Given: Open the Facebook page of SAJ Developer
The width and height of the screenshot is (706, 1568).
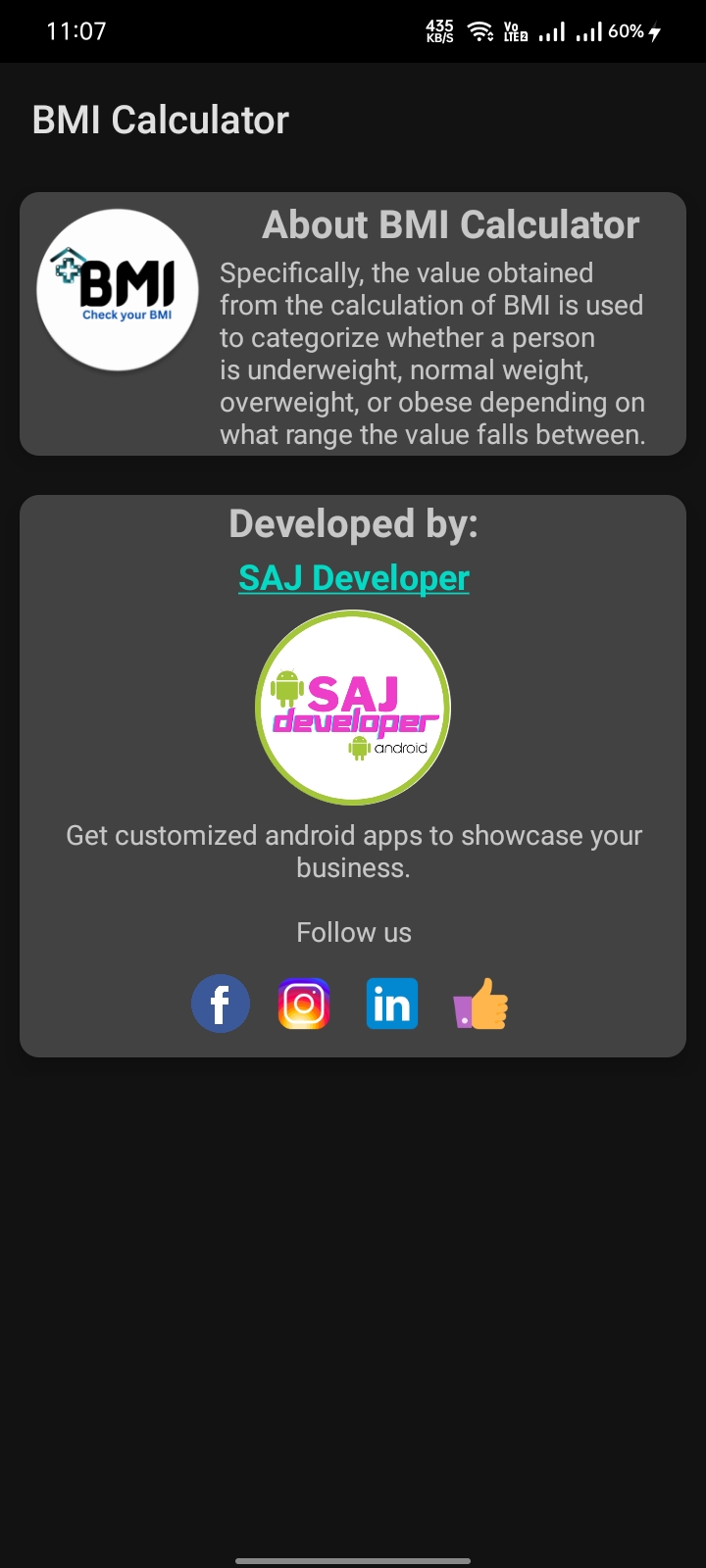Looking at the screenshot, I should pyautogui.click(x=220, y=1004).
